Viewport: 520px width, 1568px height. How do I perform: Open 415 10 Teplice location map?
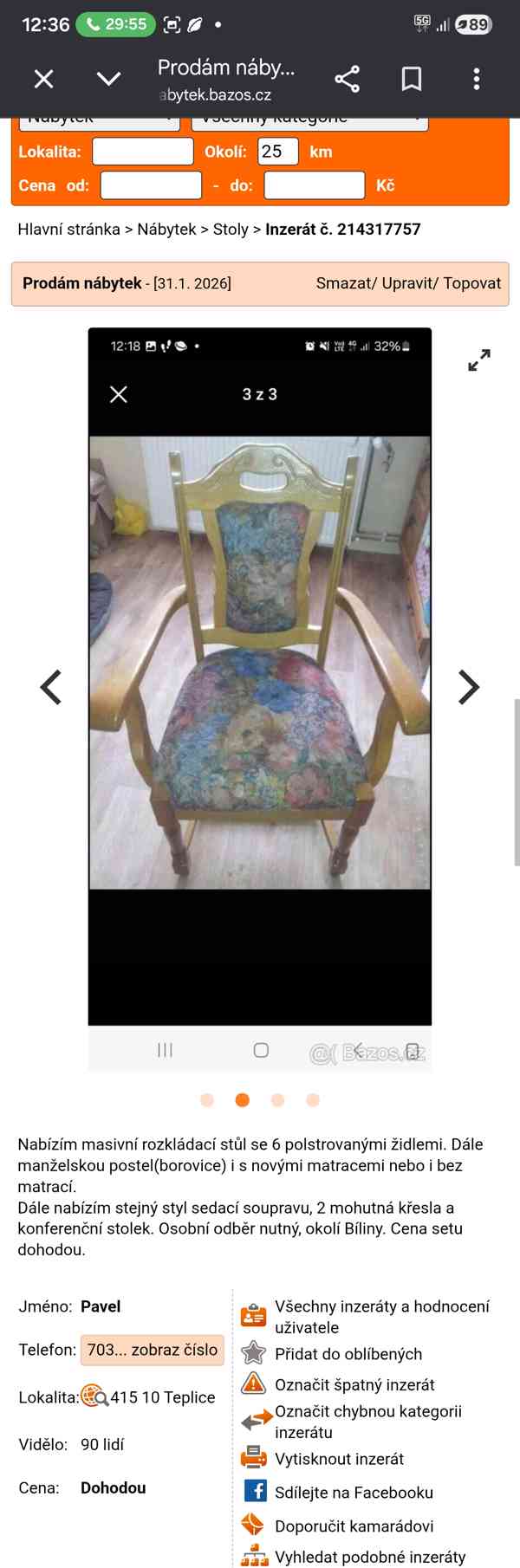point(162,1397)
